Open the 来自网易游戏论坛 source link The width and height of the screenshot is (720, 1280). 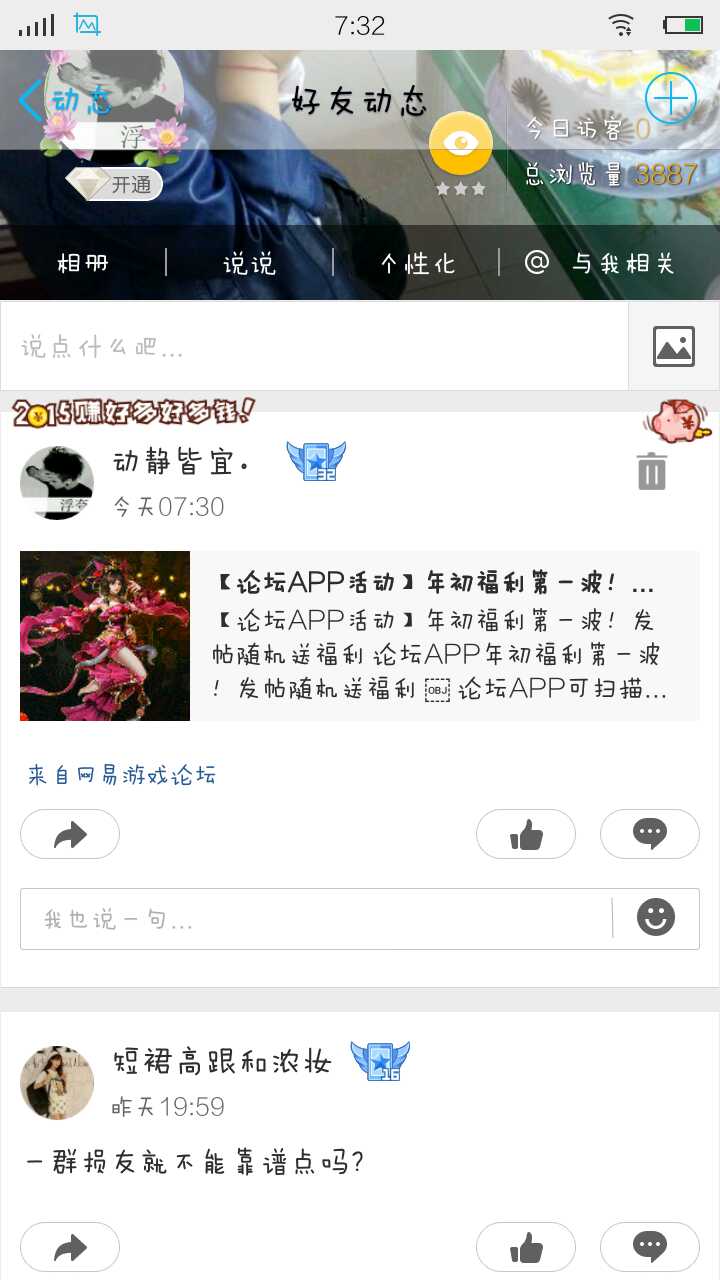tap(121, 775)
